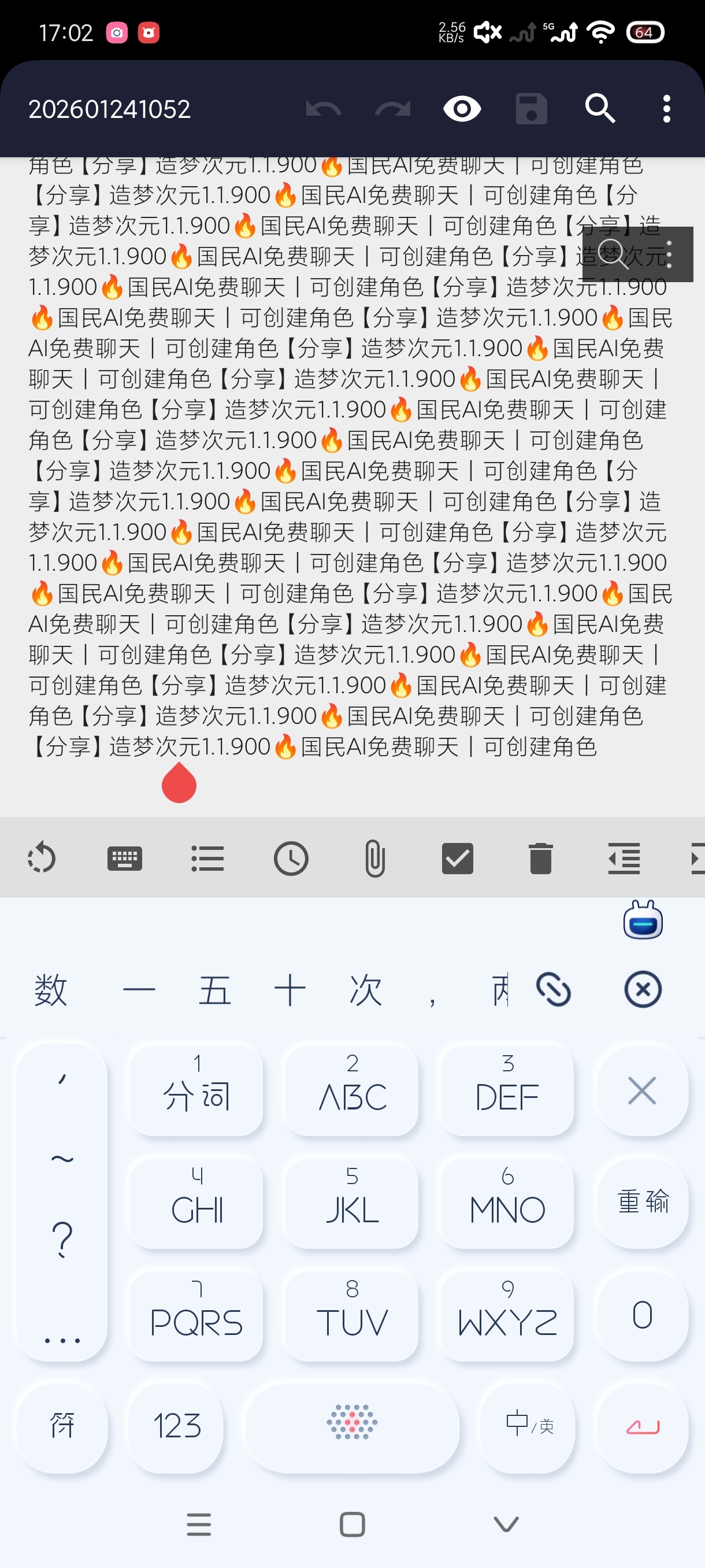The width and height of the screenshot is (705, 1568).
Task: Undo the last edit
Action: tap(322, 108)
